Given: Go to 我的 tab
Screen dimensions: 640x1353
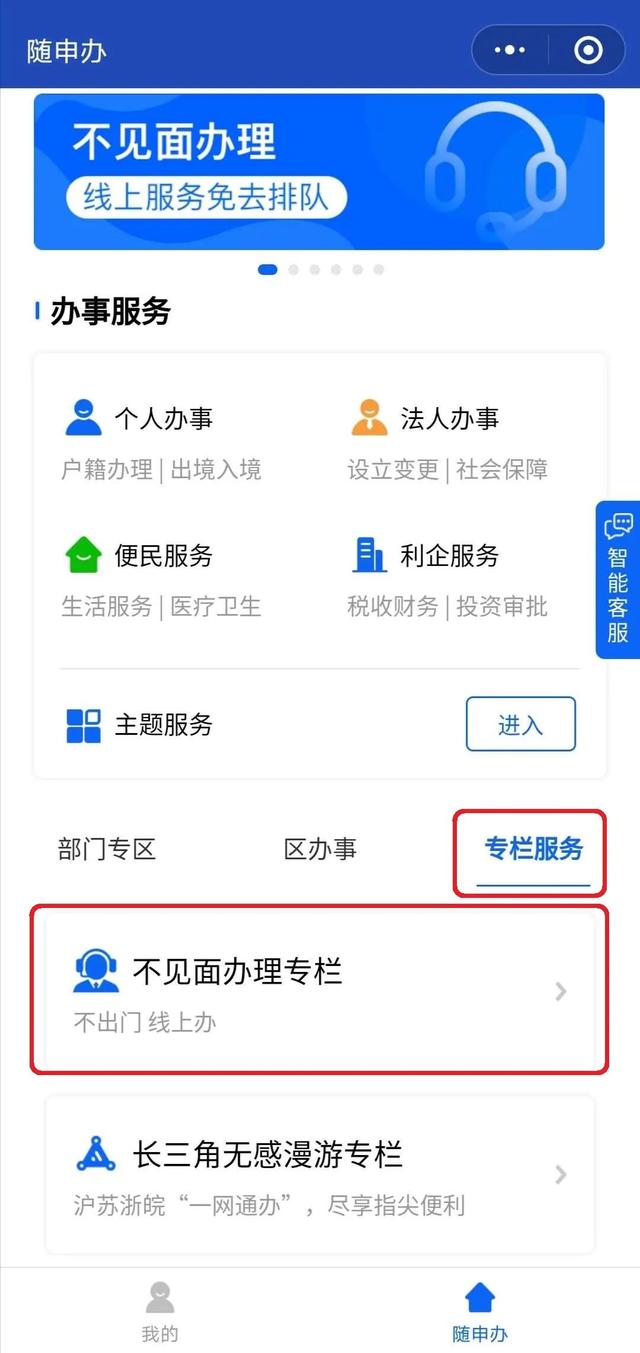Looking at the screenshot, I should pos(160,1311).
